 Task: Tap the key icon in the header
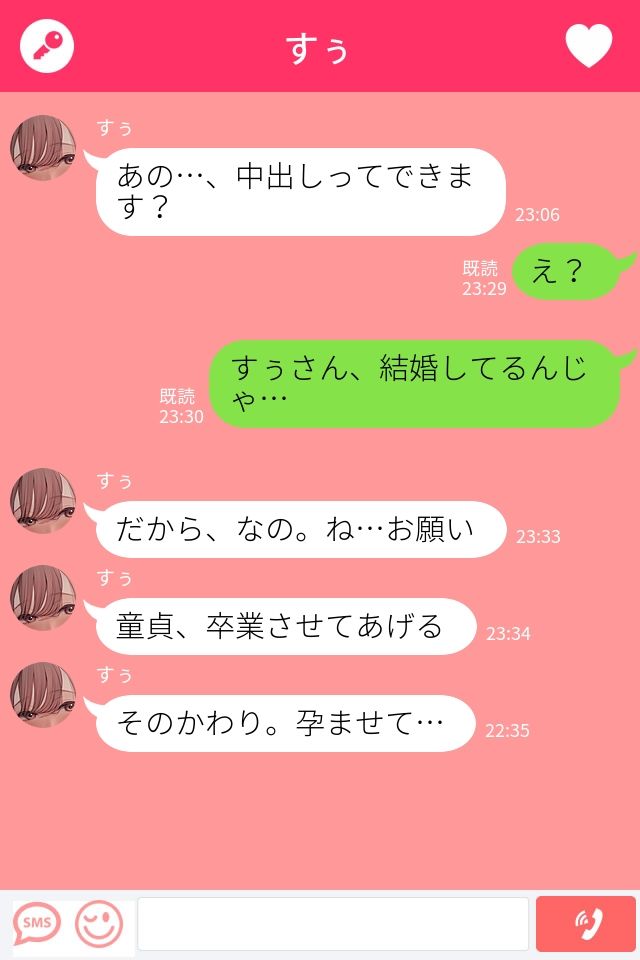point(47,46)
